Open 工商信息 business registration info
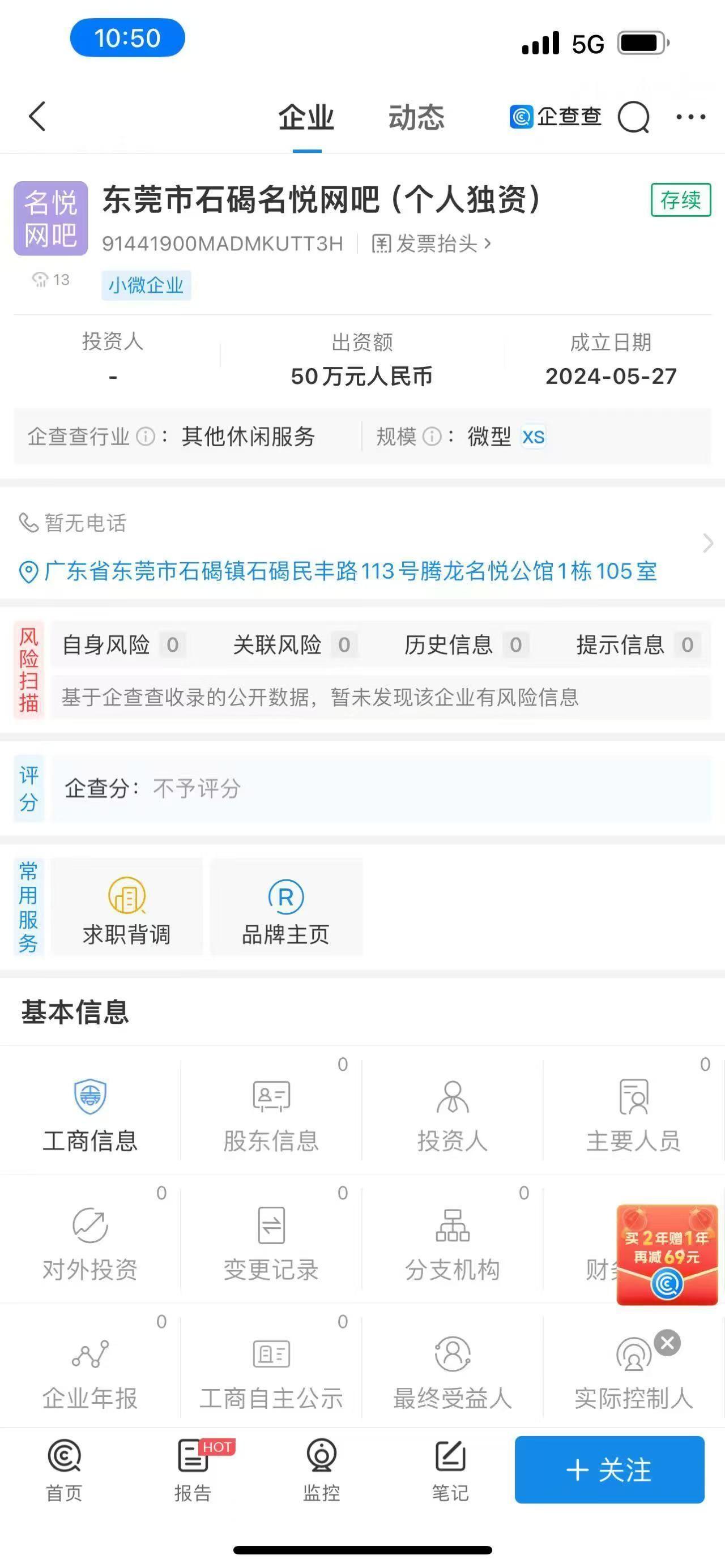Viewport: 725px width, 1568px height. click(x=90, y=1113)
